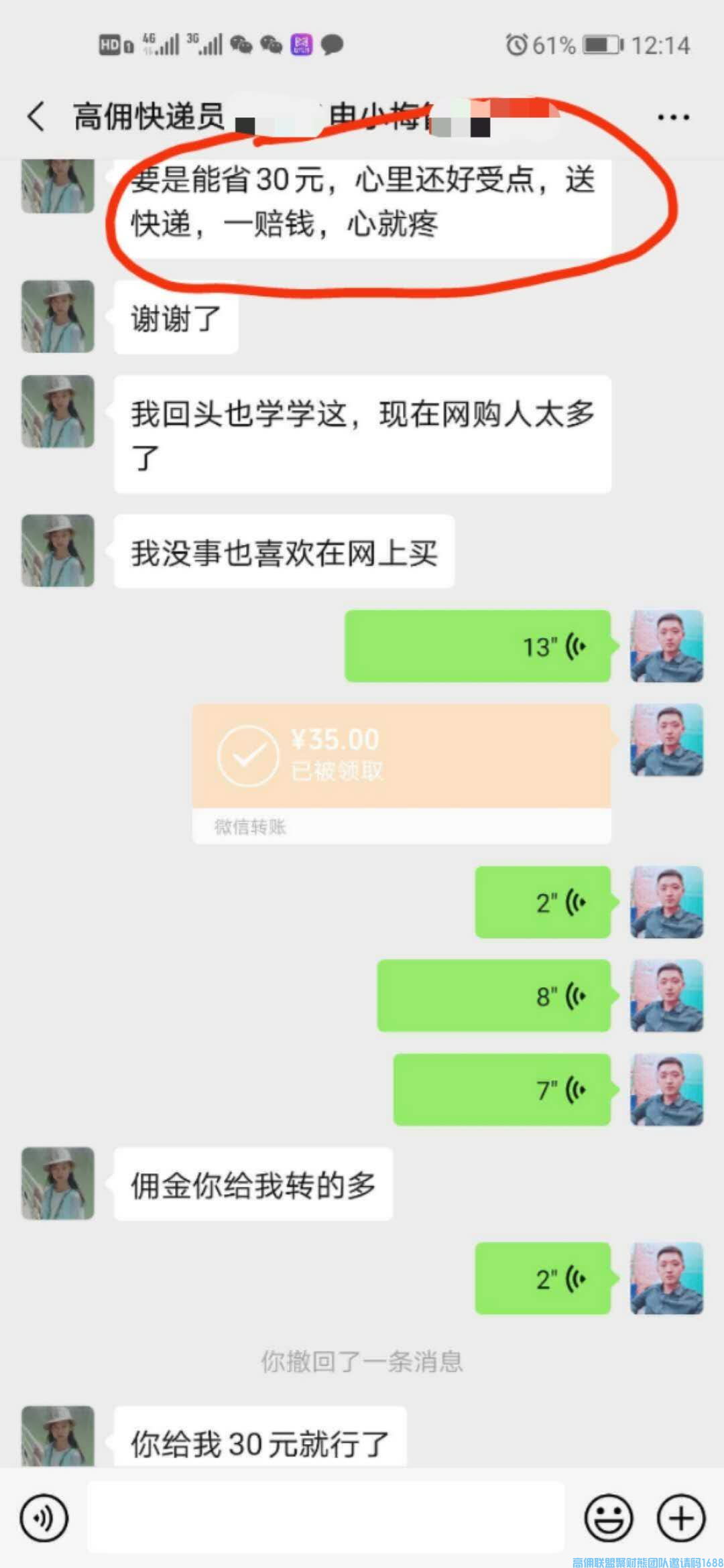Open the emoji picker
This screenshot has width=724, height=1568.
coord(608,1518)
